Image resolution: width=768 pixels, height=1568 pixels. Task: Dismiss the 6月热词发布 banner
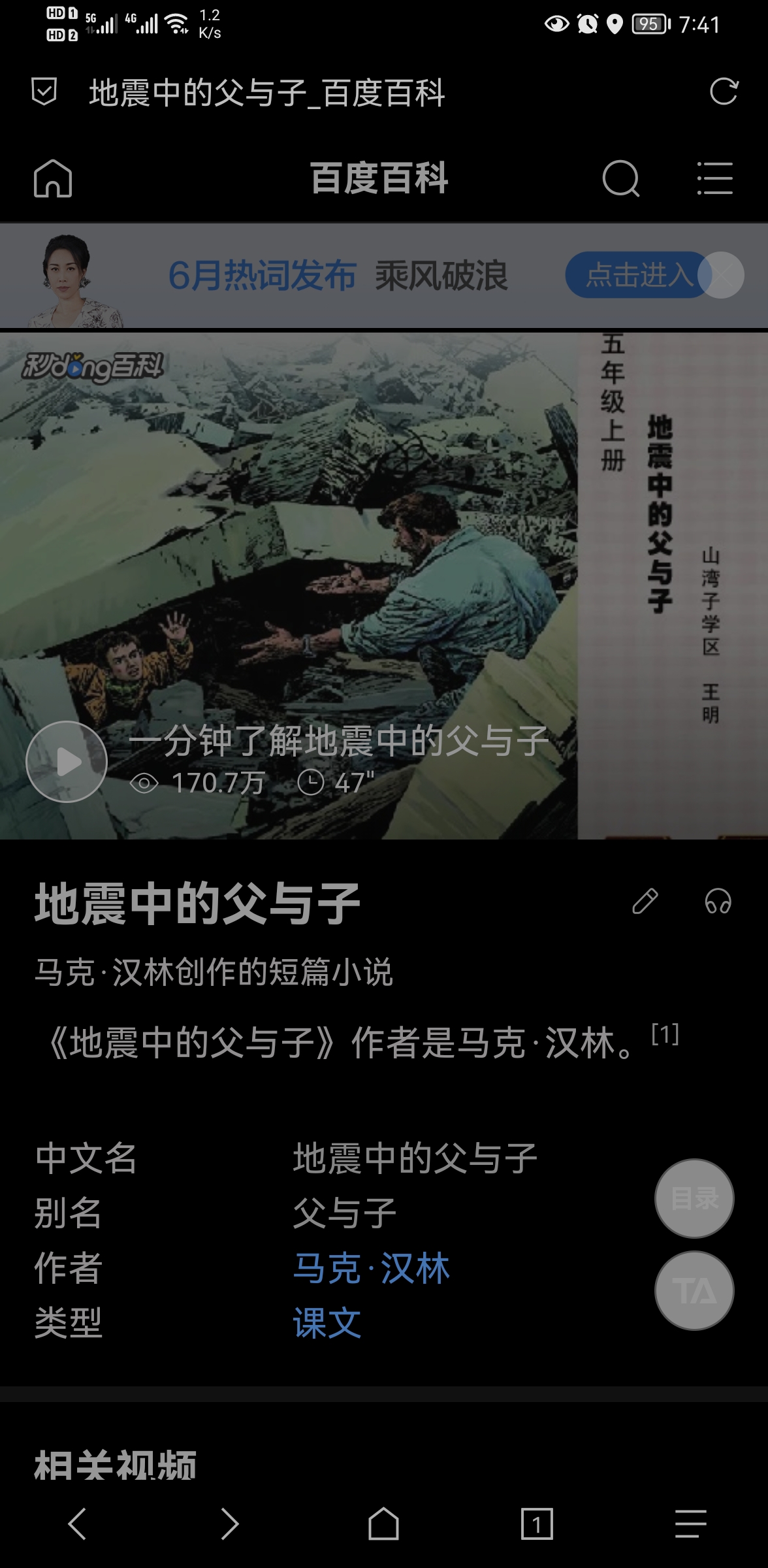tap(722, 275)
